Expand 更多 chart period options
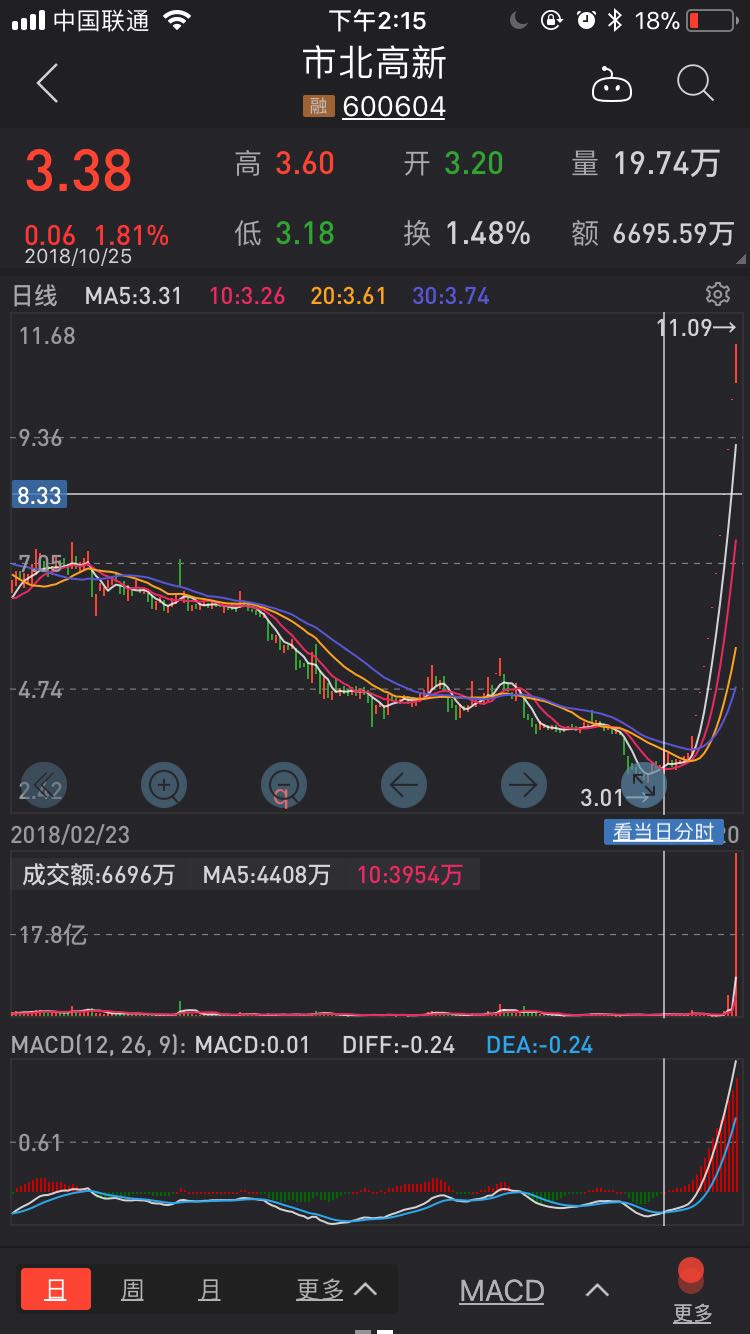The width and height of the screenshot is (750, 1334). 337,1289
